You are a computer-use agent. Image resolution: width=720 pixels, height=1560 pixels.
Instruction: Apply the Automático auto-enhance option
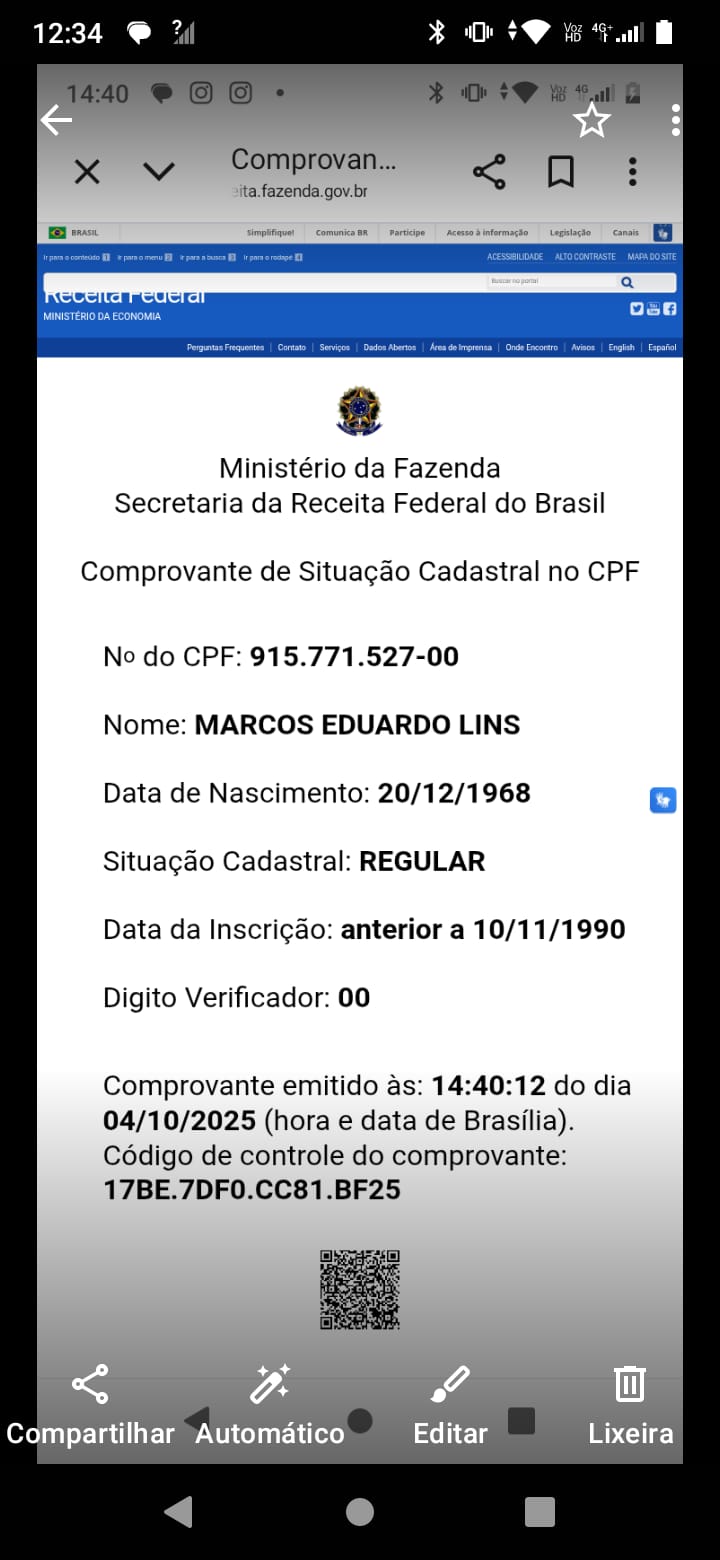pos(270,1405)
